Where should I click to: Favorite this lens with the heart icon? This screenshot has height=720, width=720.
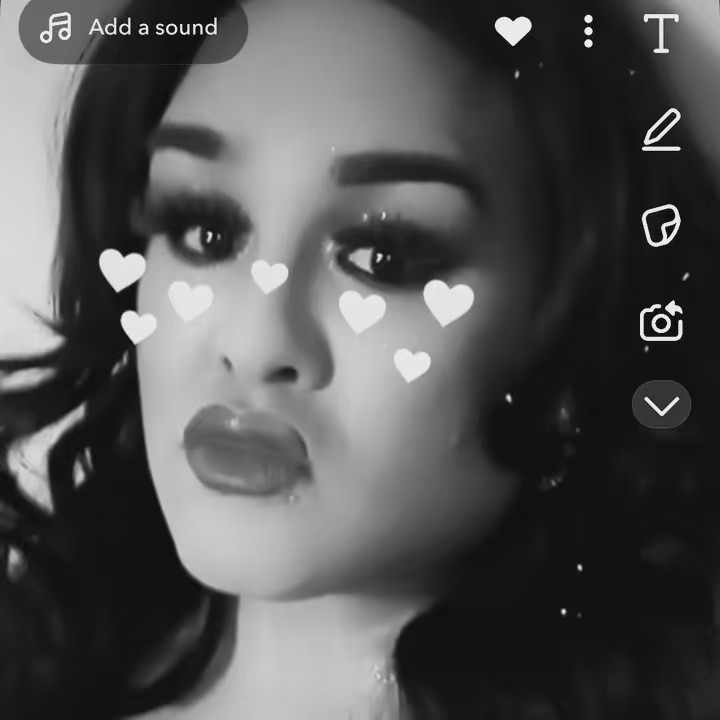tap(513, 32)
